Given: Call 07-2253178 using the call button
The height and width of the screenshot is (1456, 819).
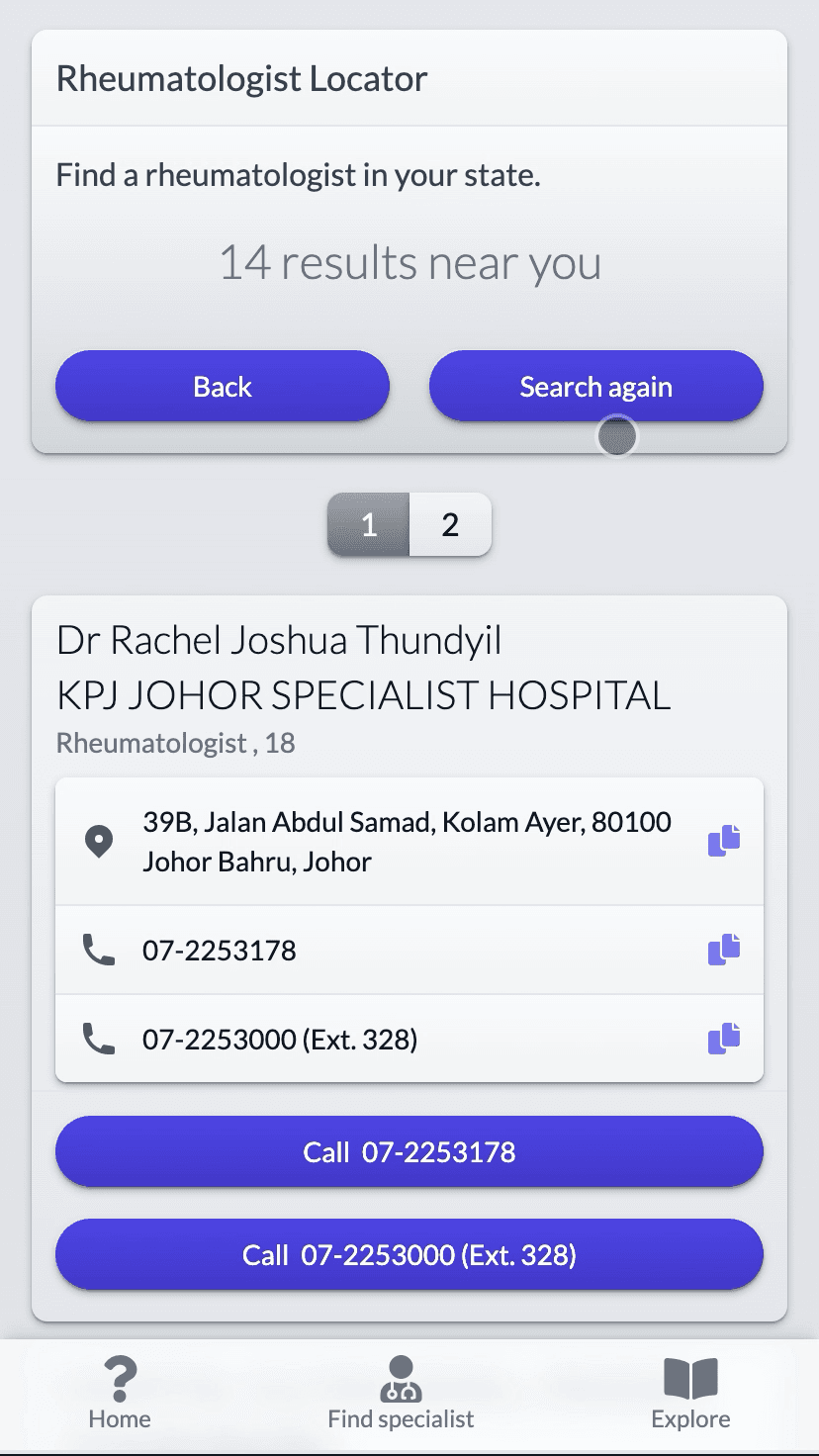Looking at the screenshot, I should coord(409,1151).
